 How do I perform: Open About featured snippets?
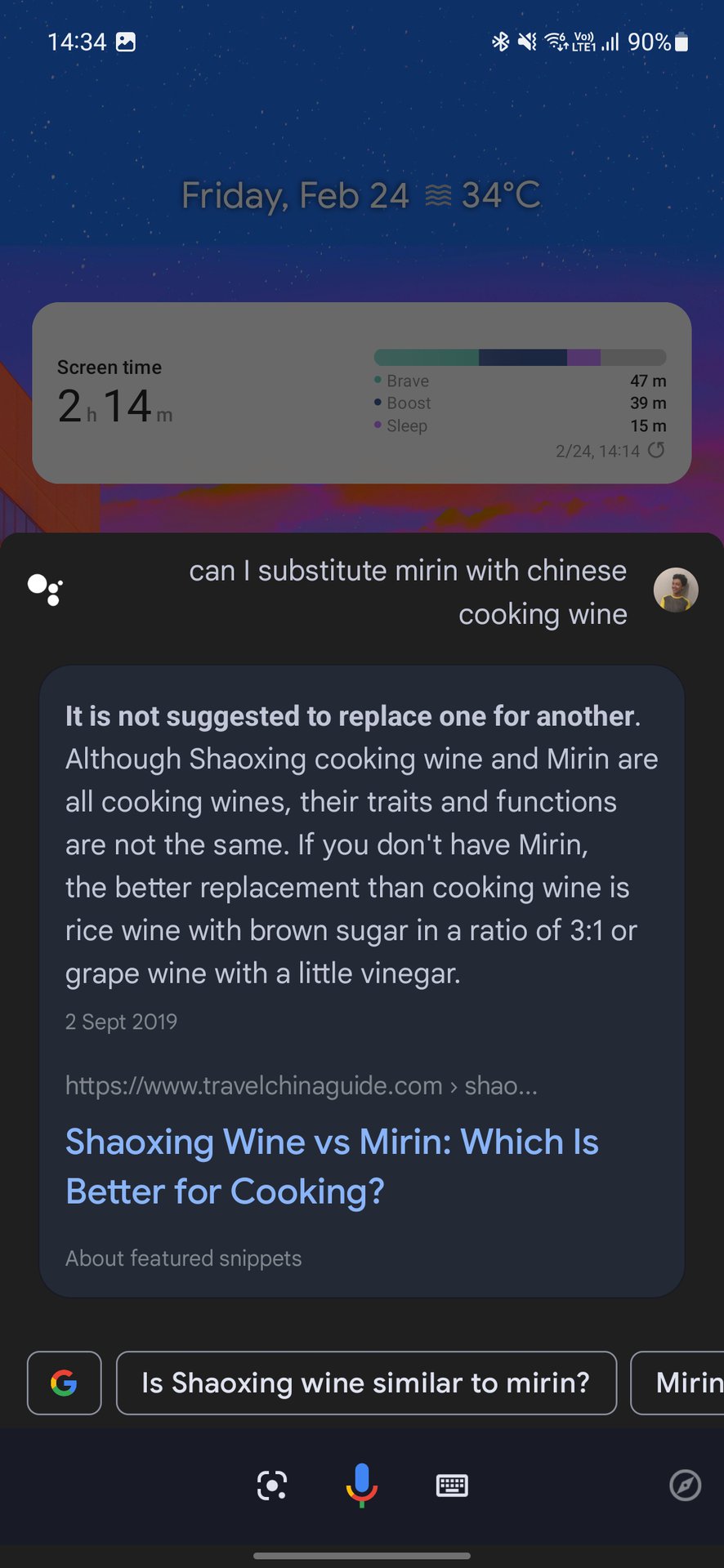[x=184, y=1258]
